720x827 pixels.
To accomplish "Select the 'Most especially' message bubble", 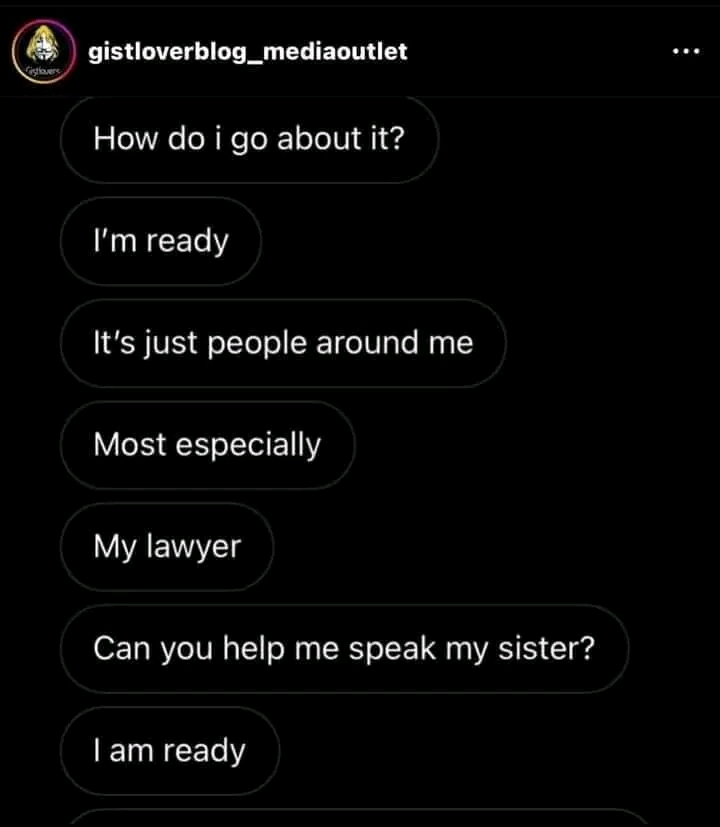I will click(x=207, y=445).
